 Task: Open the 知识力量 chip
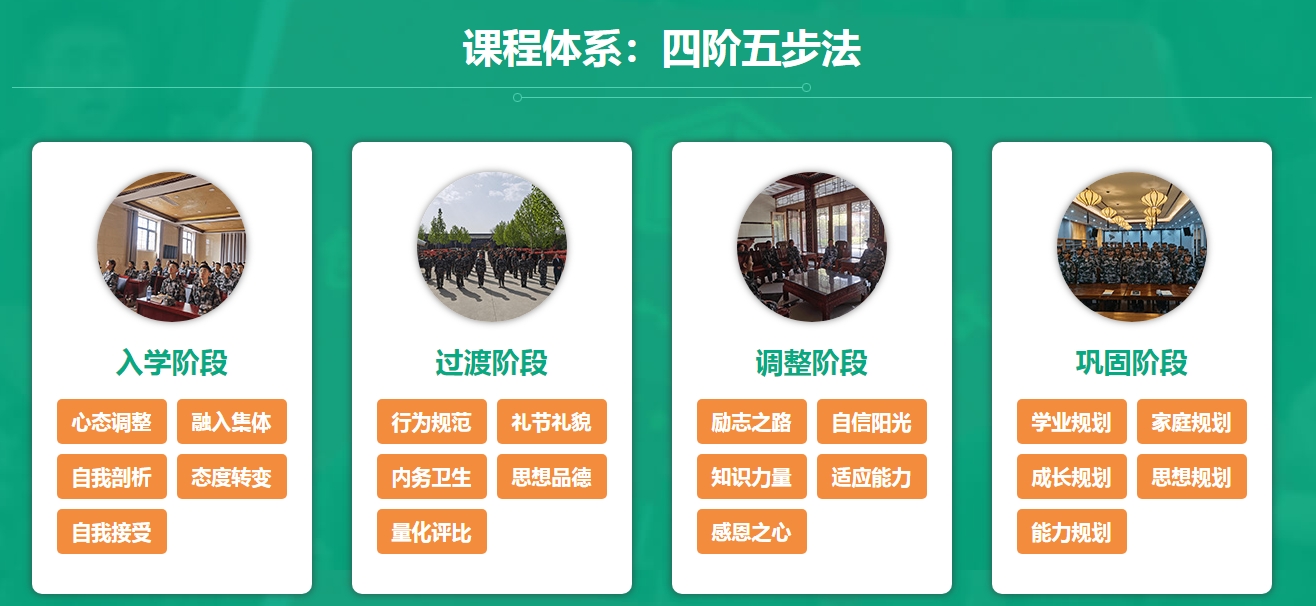point(752,477)
